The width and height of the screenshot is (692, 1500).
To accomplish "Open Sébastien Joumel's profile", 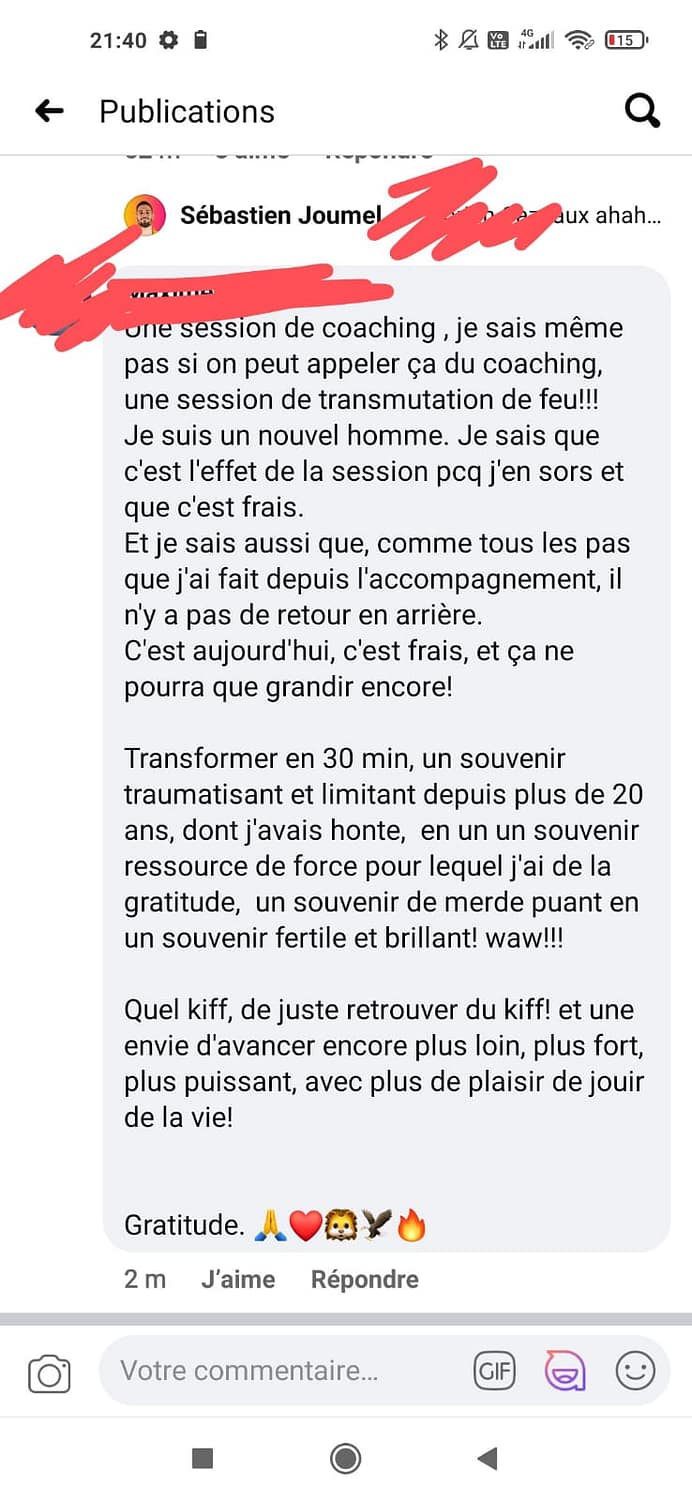I will coord(280,215).
